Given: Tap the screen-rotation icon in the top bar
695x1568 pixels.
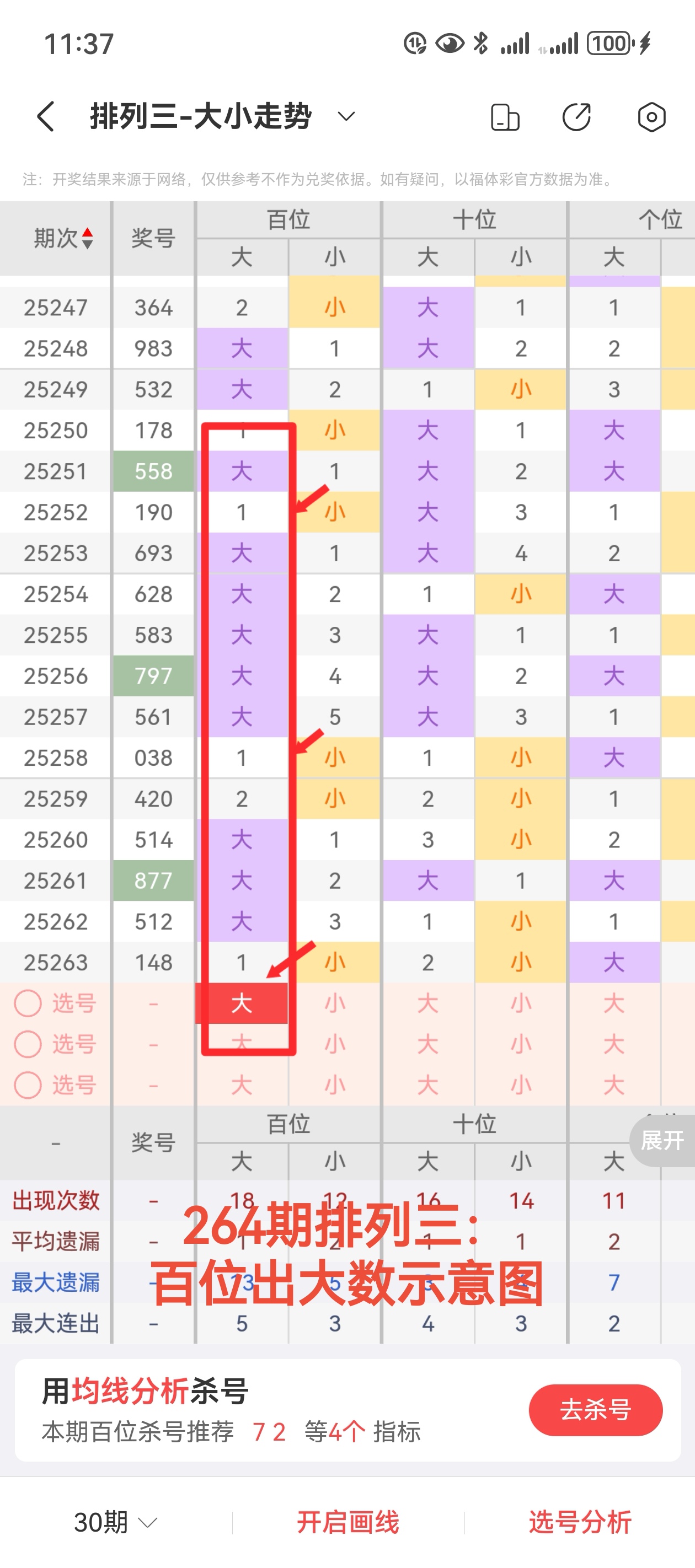Looking at the screenshot, I should point(504,117).
